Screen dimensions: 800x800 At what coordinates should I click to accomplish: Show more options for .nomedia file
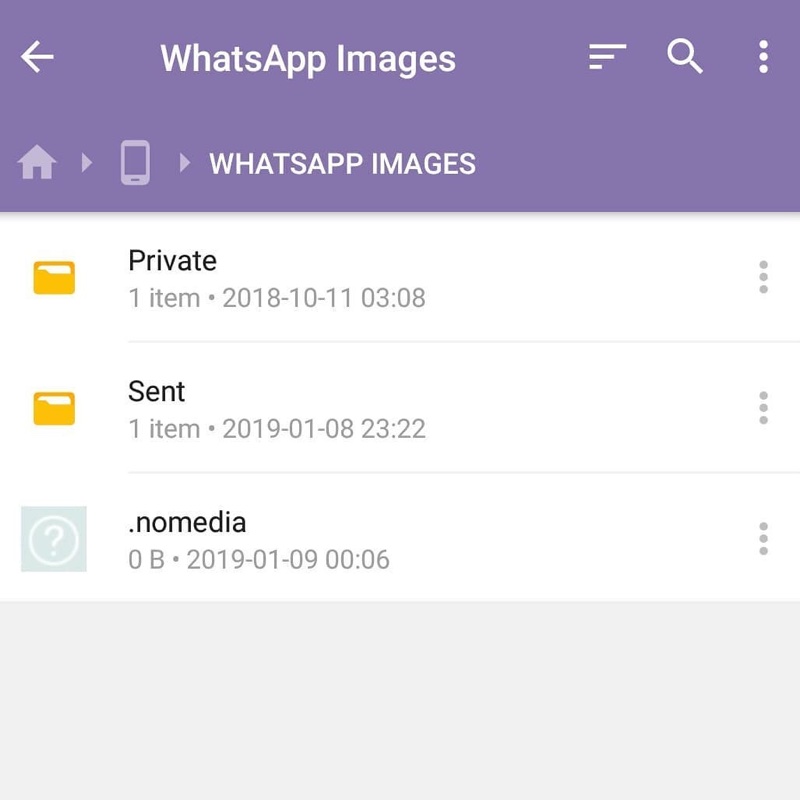tap(763, 538)
